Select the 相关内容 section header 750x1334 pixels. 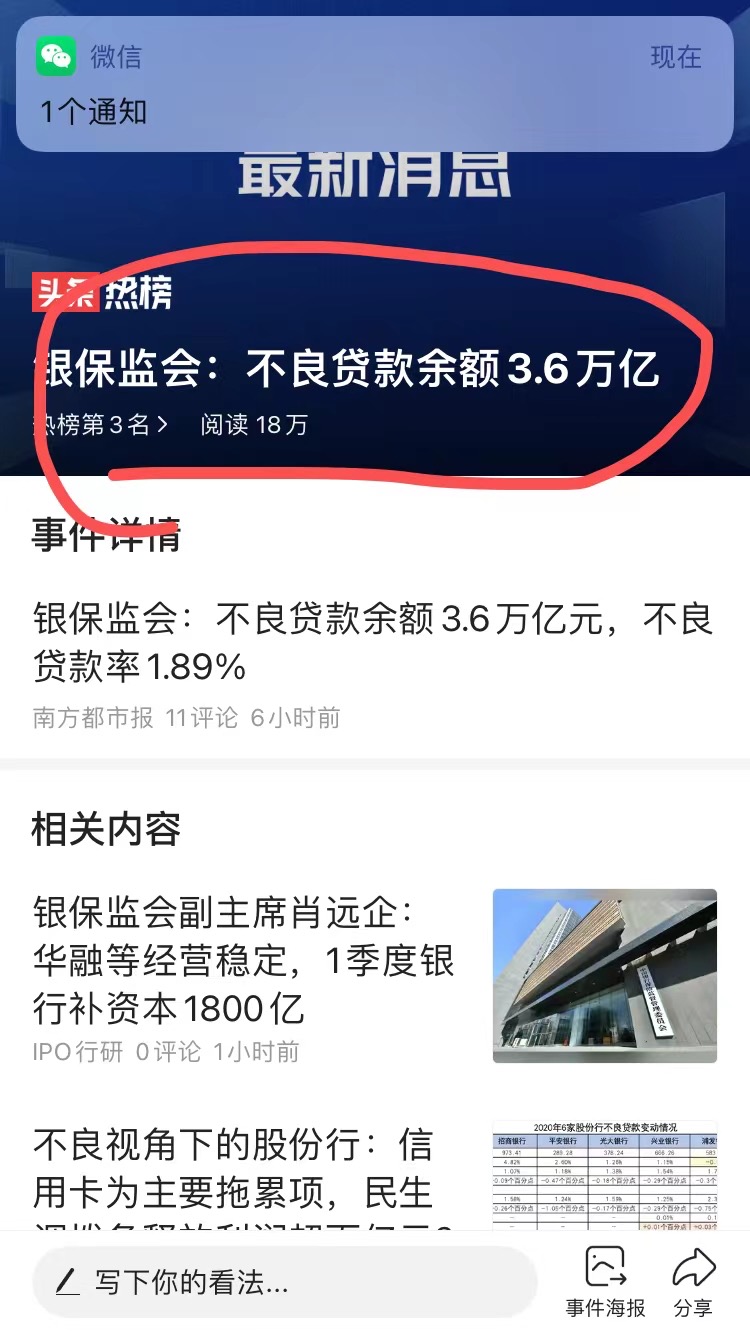(103, 829)
